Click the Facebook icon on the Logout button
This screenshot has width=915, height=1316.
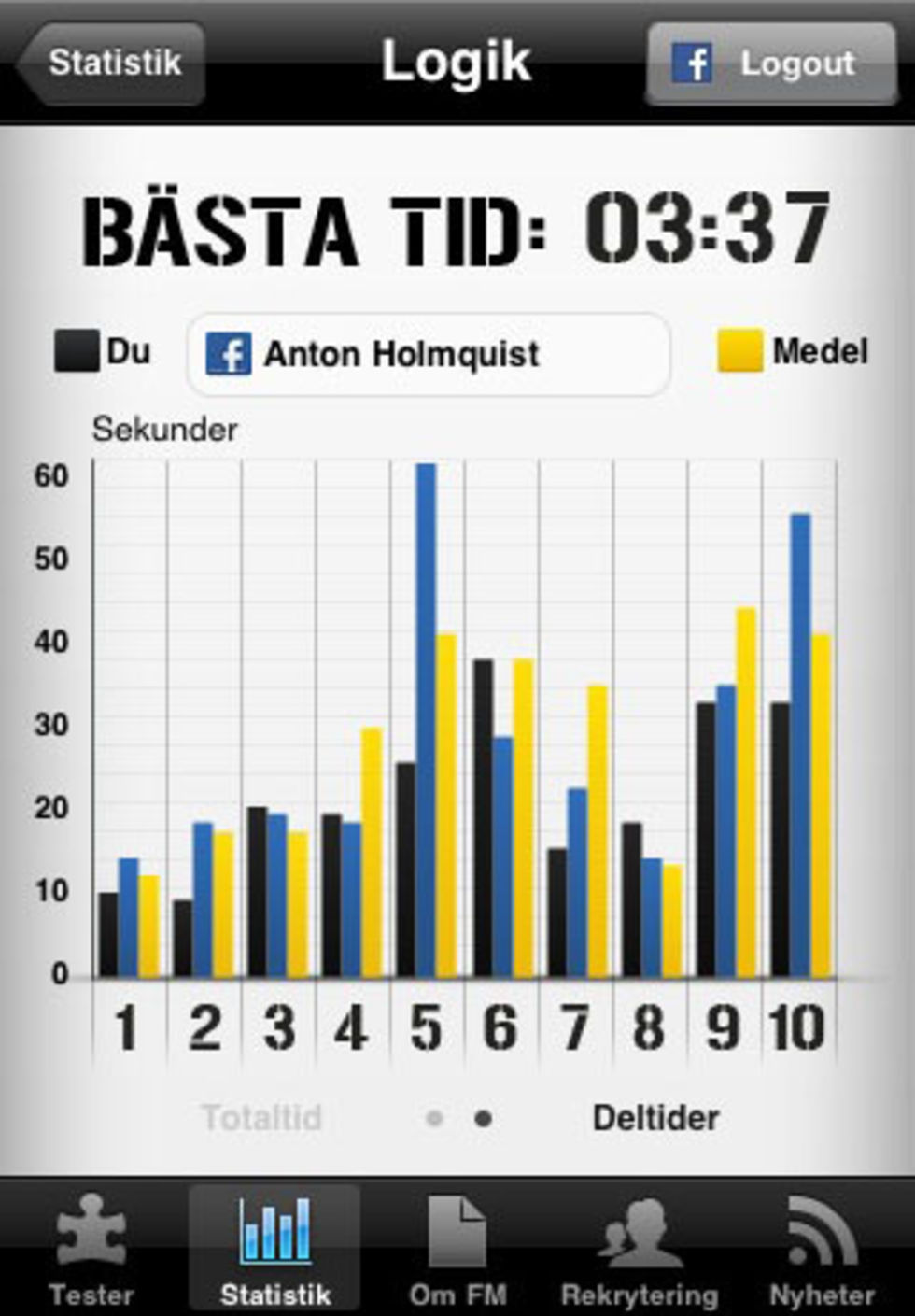[x=693, y=64]
